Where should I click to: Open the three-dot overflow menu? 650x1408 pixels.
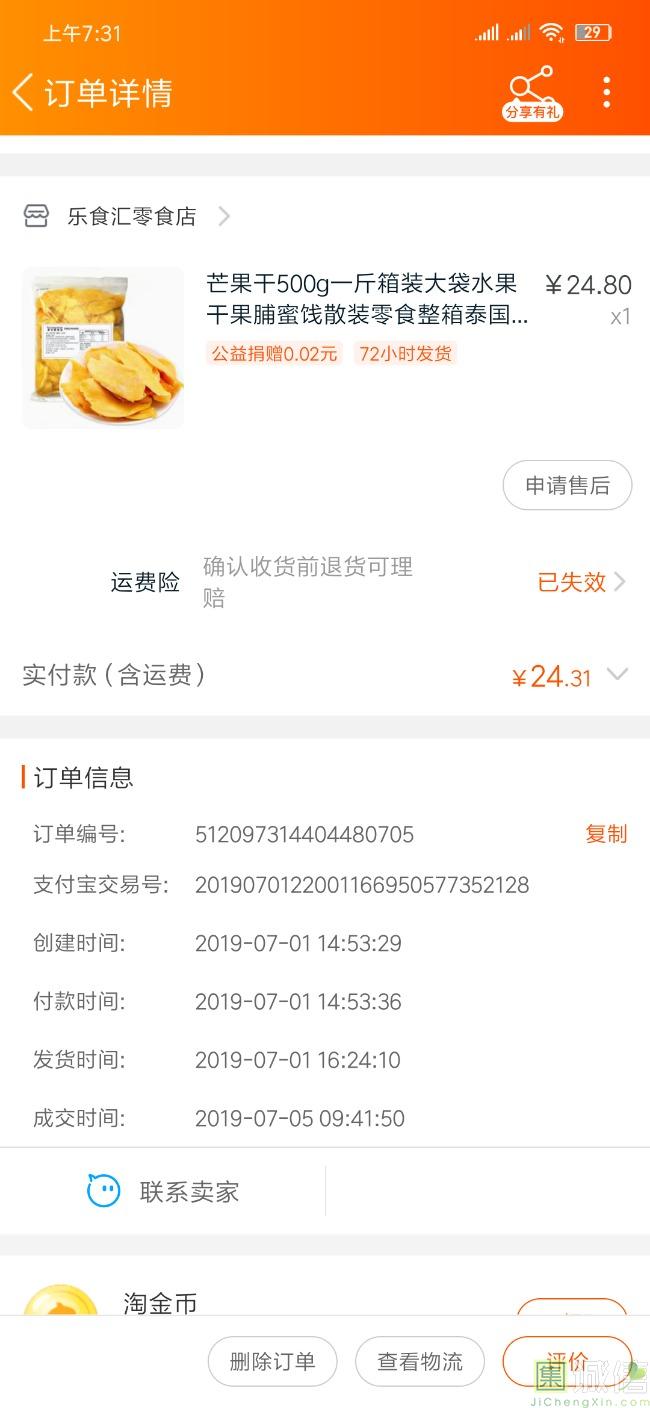click(x=606, y=92)
